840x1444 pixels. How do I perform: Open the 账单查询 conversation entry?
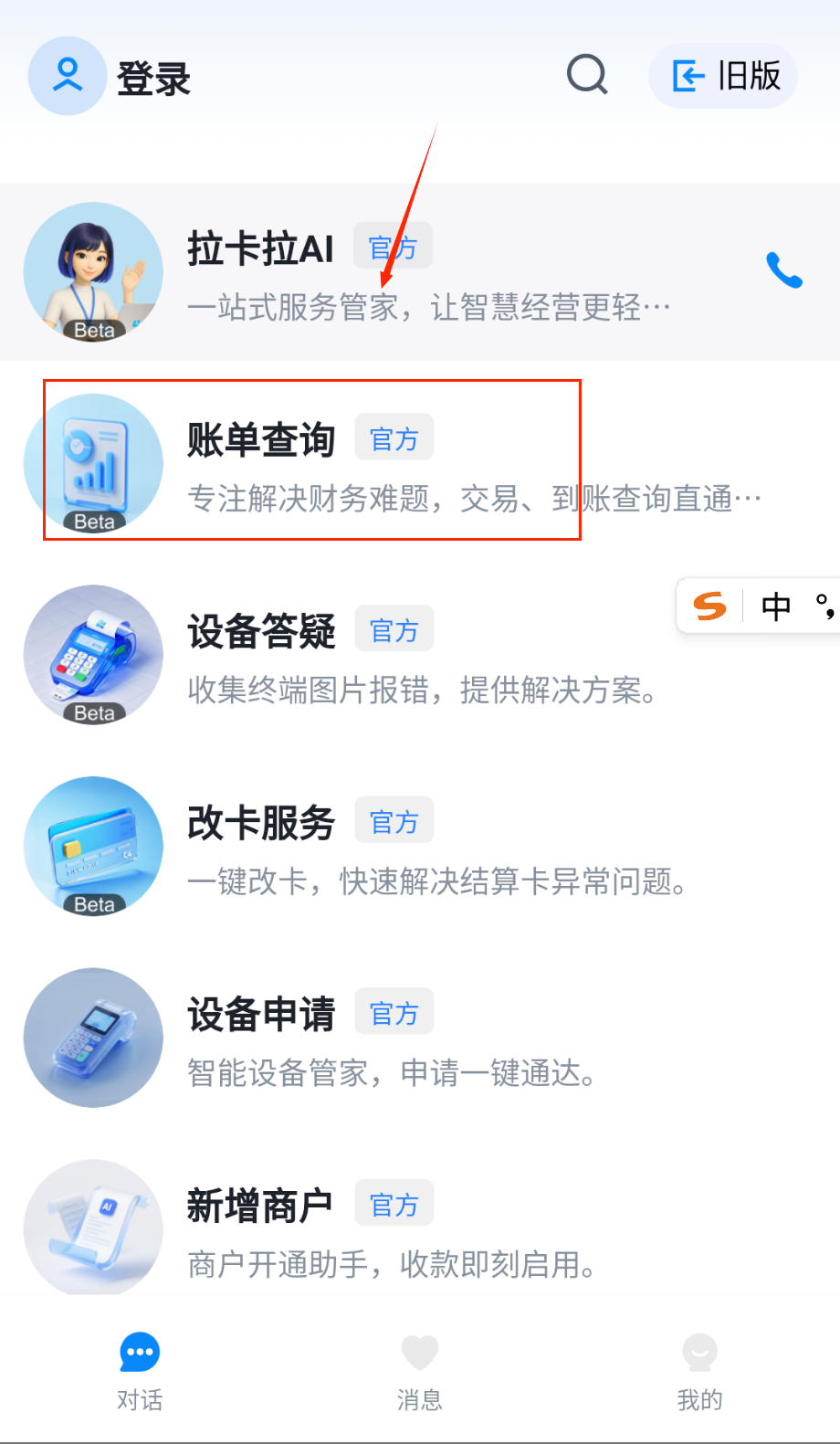pos(365,462)
